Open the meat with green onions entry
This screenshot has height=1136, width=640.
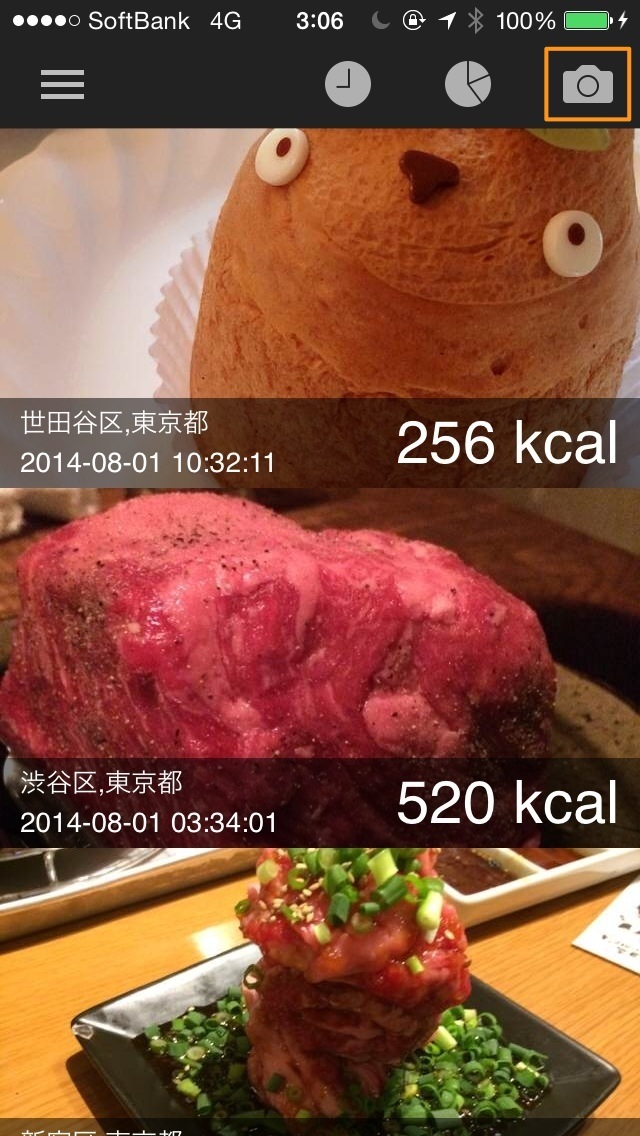320,992
